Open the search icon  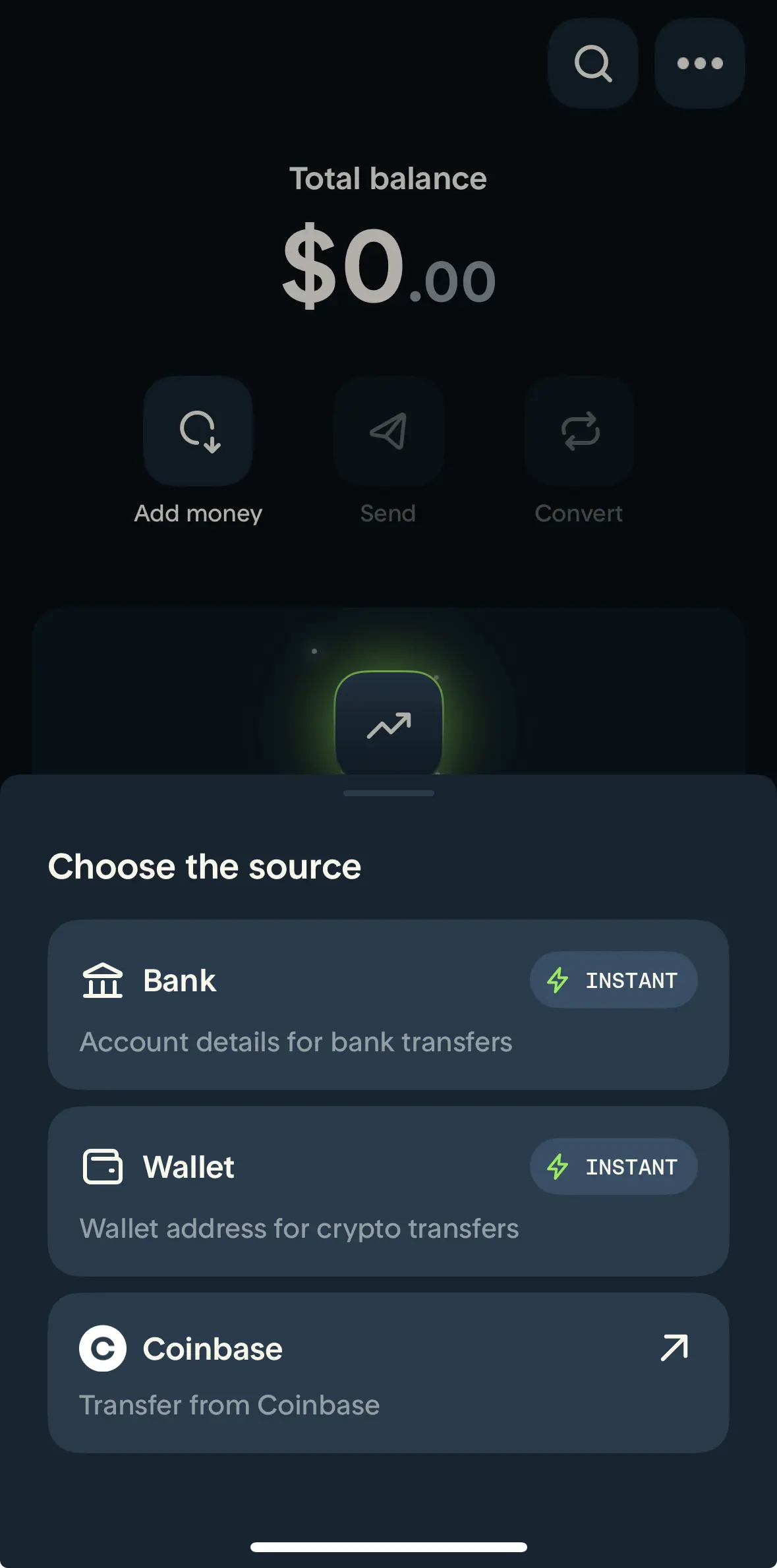click(x=592, y=63)
